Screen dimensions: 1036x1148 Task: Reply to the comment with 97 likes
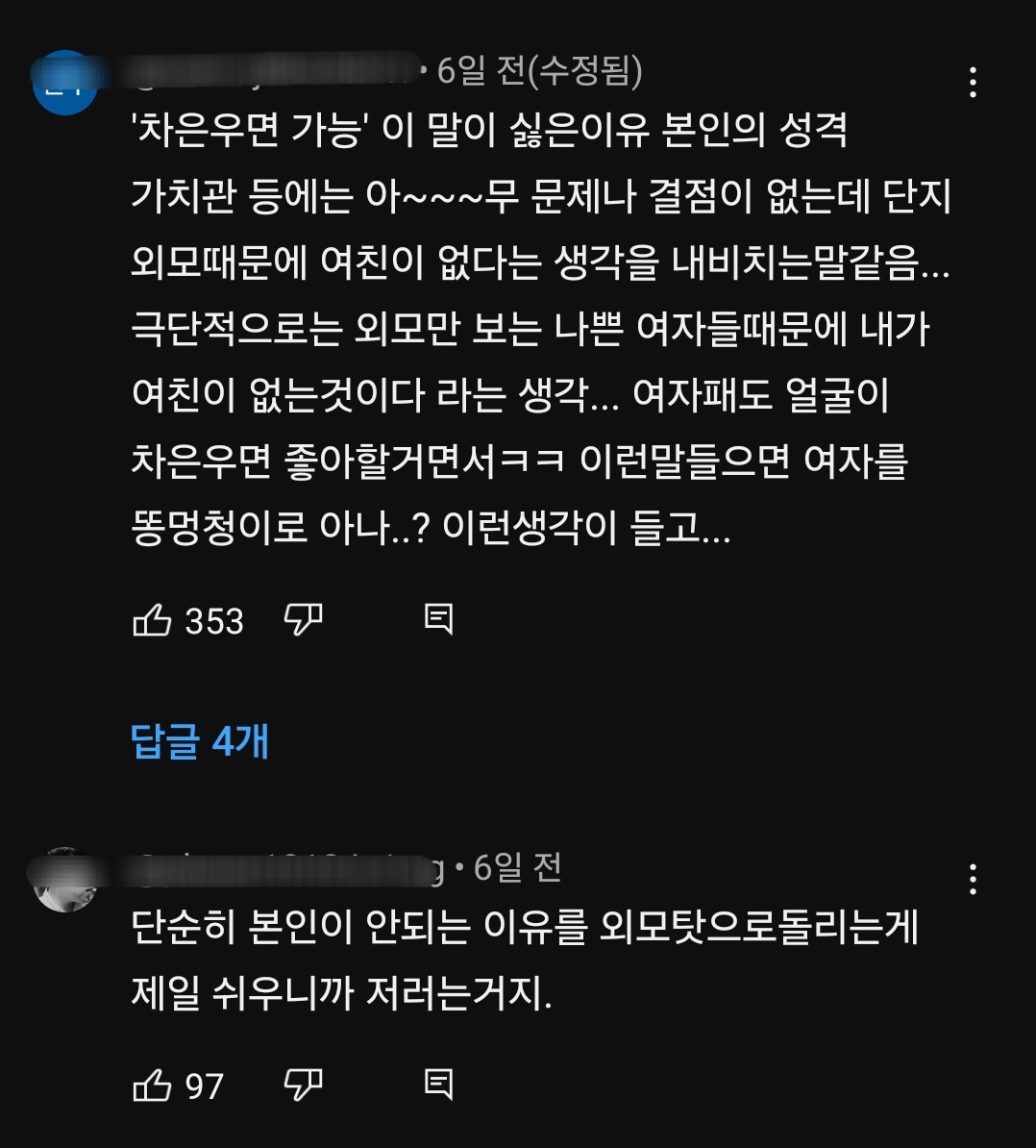pos(438,1085)
